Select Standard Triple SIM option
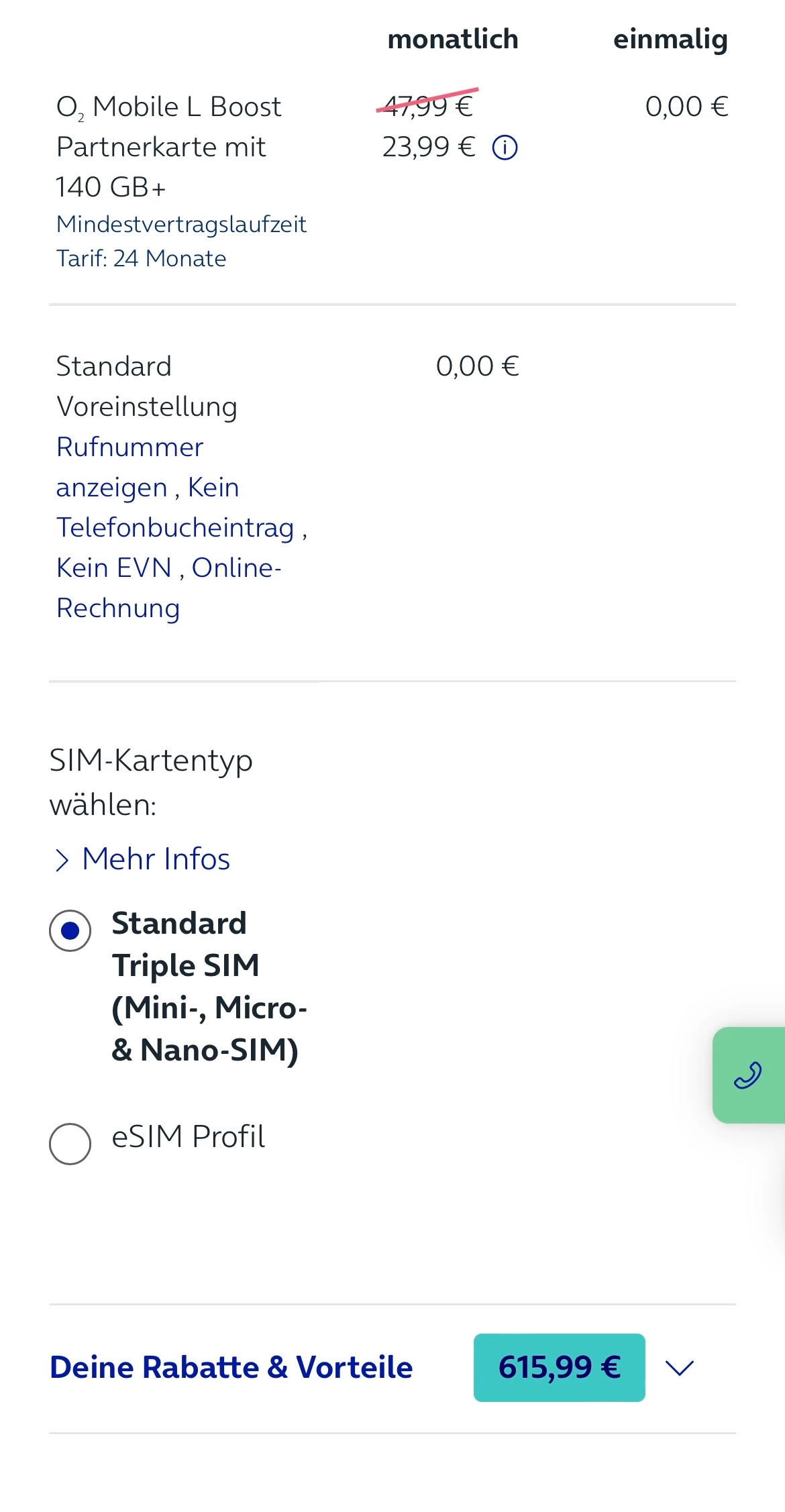 point(70,930)
